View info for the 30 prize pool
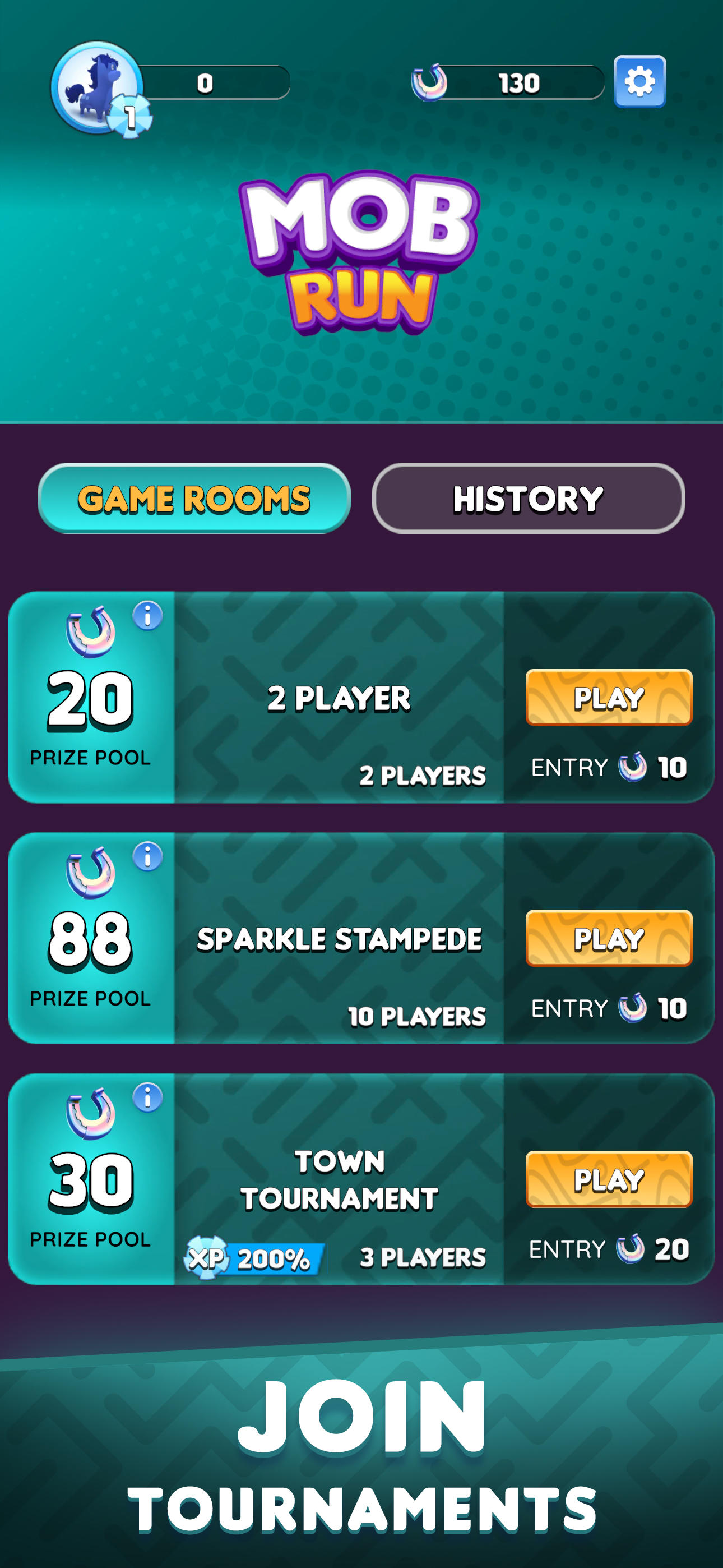The width and height of the screenshot is (723, 1568). (x=147, y=1097)
